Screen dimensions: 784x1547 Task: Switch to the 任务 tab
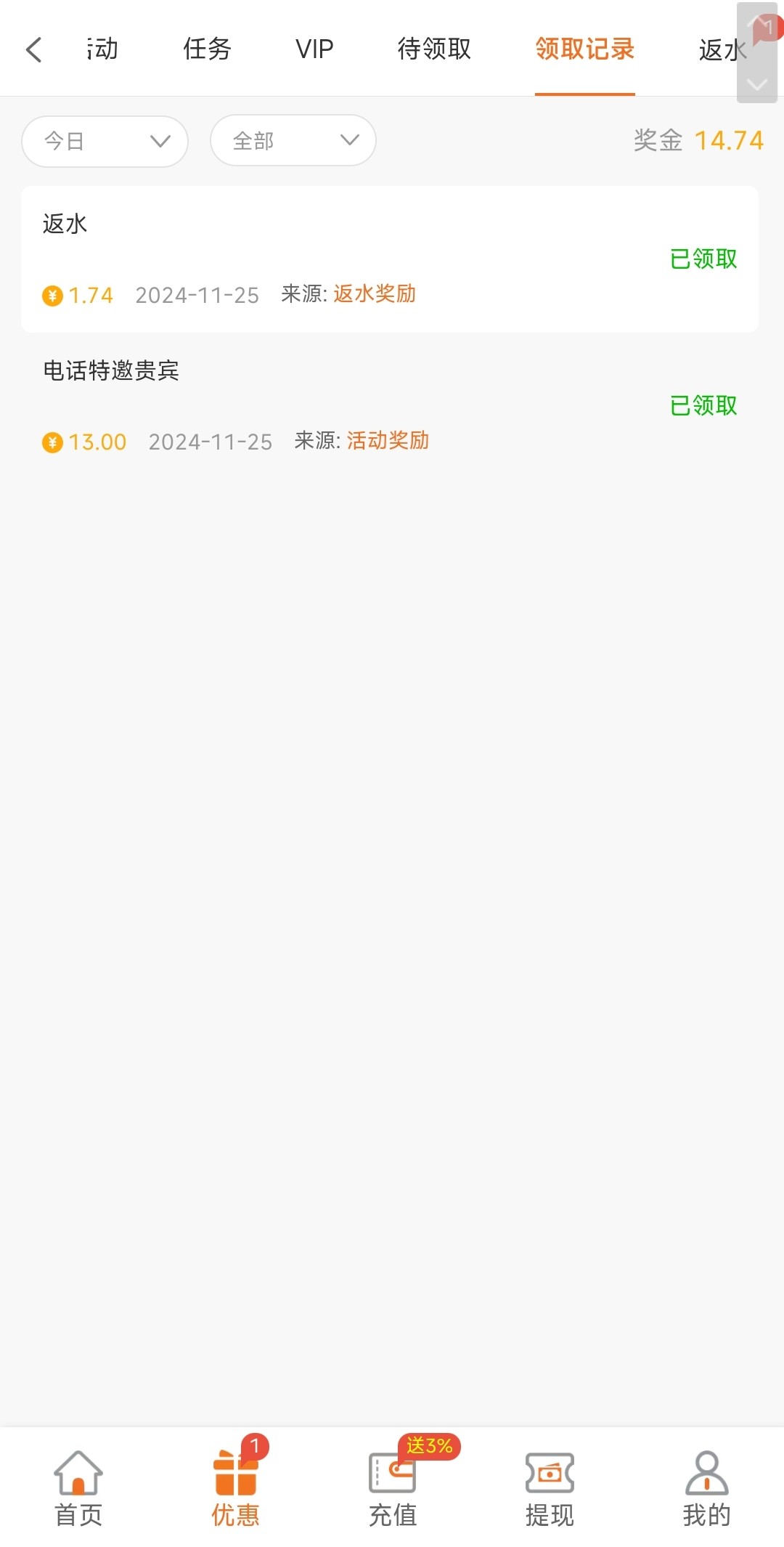207,49
